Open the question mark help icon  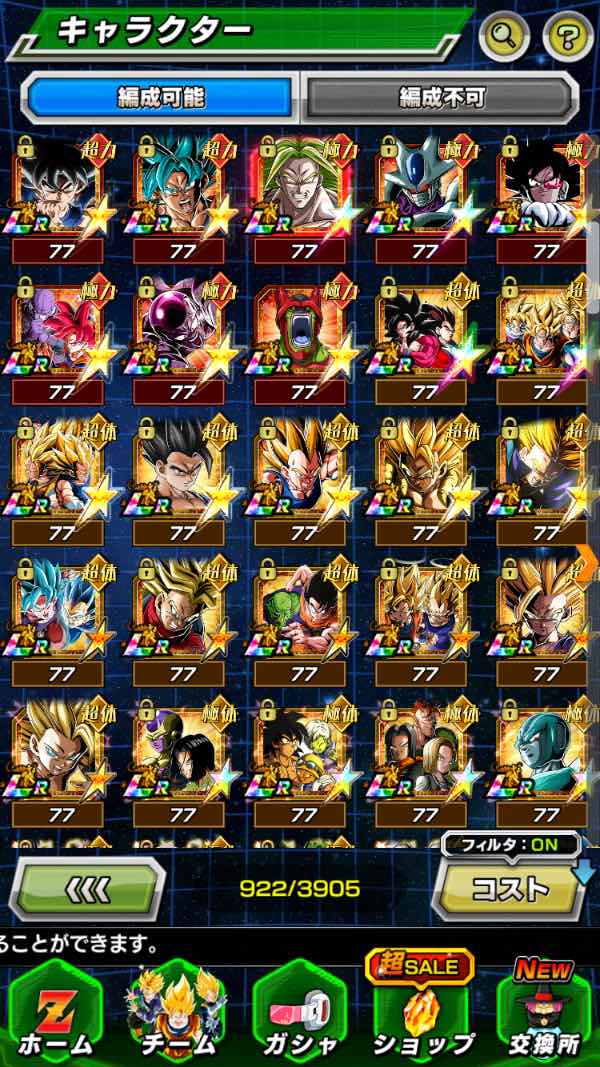point(568,35)
